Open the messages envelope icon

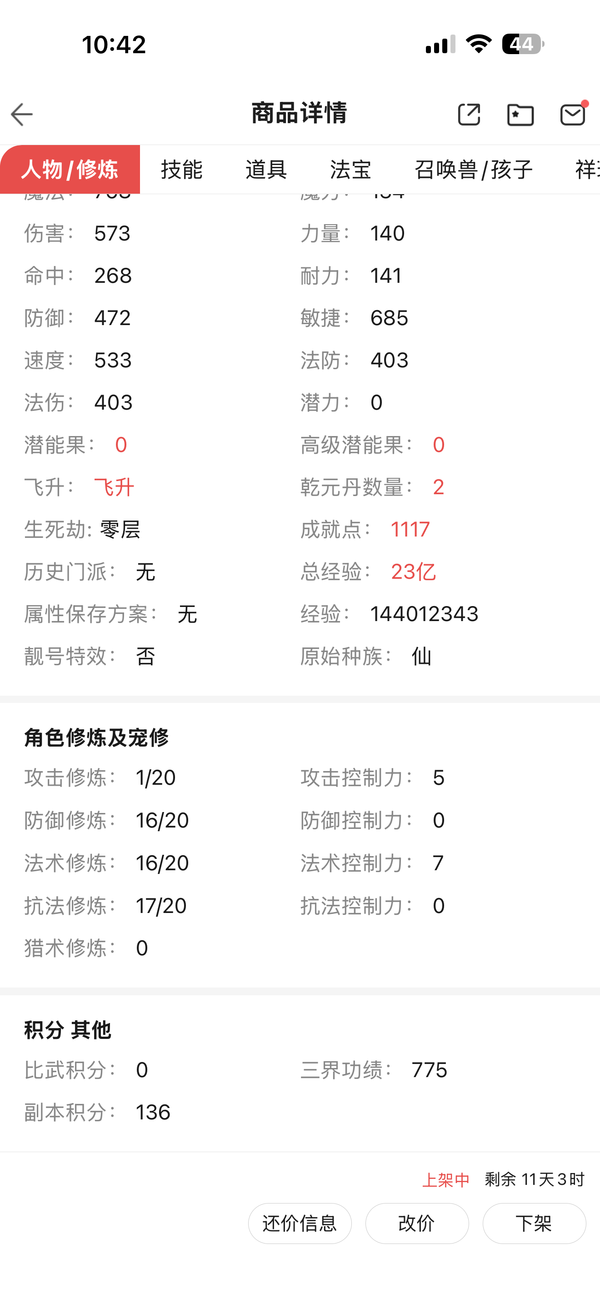(x=572, y=114)
